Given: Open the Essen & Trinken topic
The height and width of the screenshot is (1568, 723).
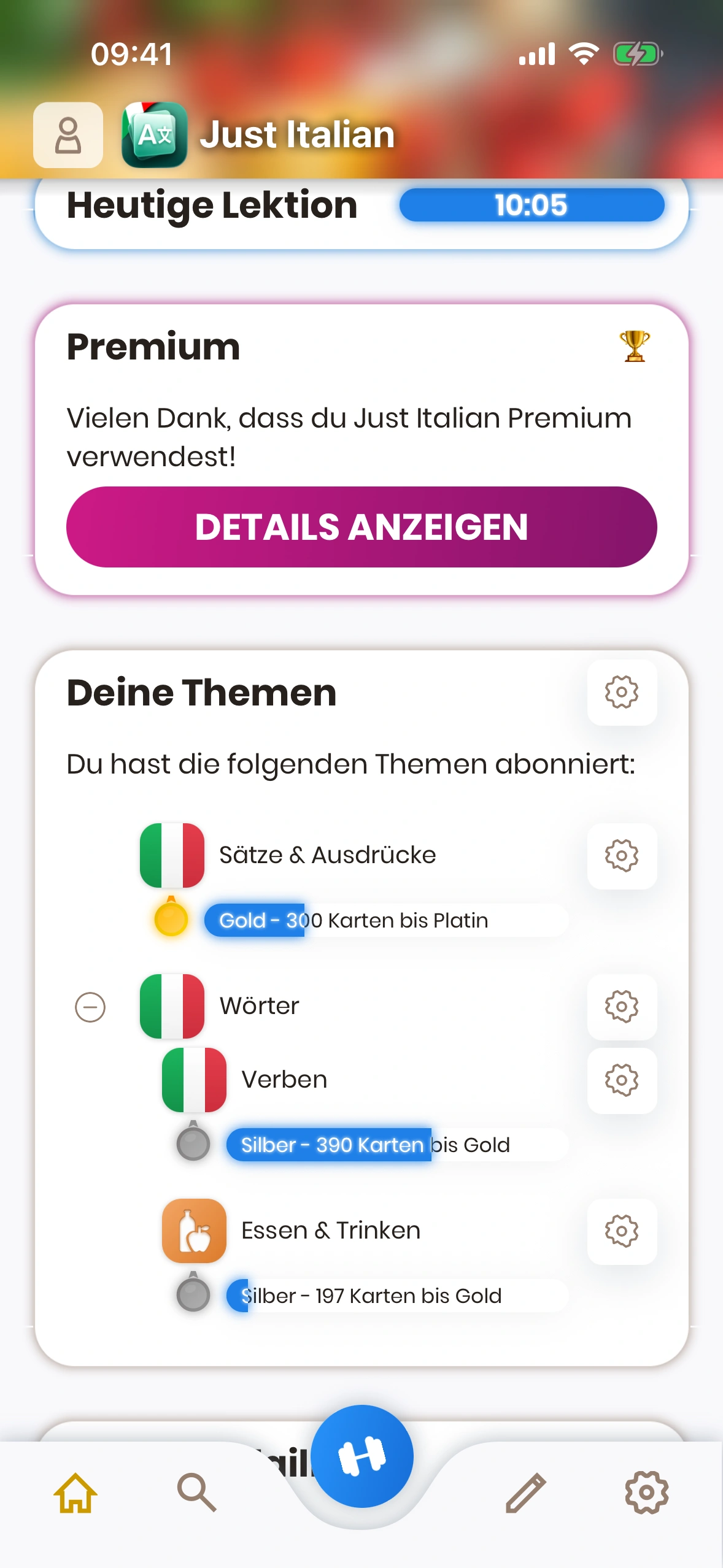Looking at the screenshot, I should click(330, 1231).
